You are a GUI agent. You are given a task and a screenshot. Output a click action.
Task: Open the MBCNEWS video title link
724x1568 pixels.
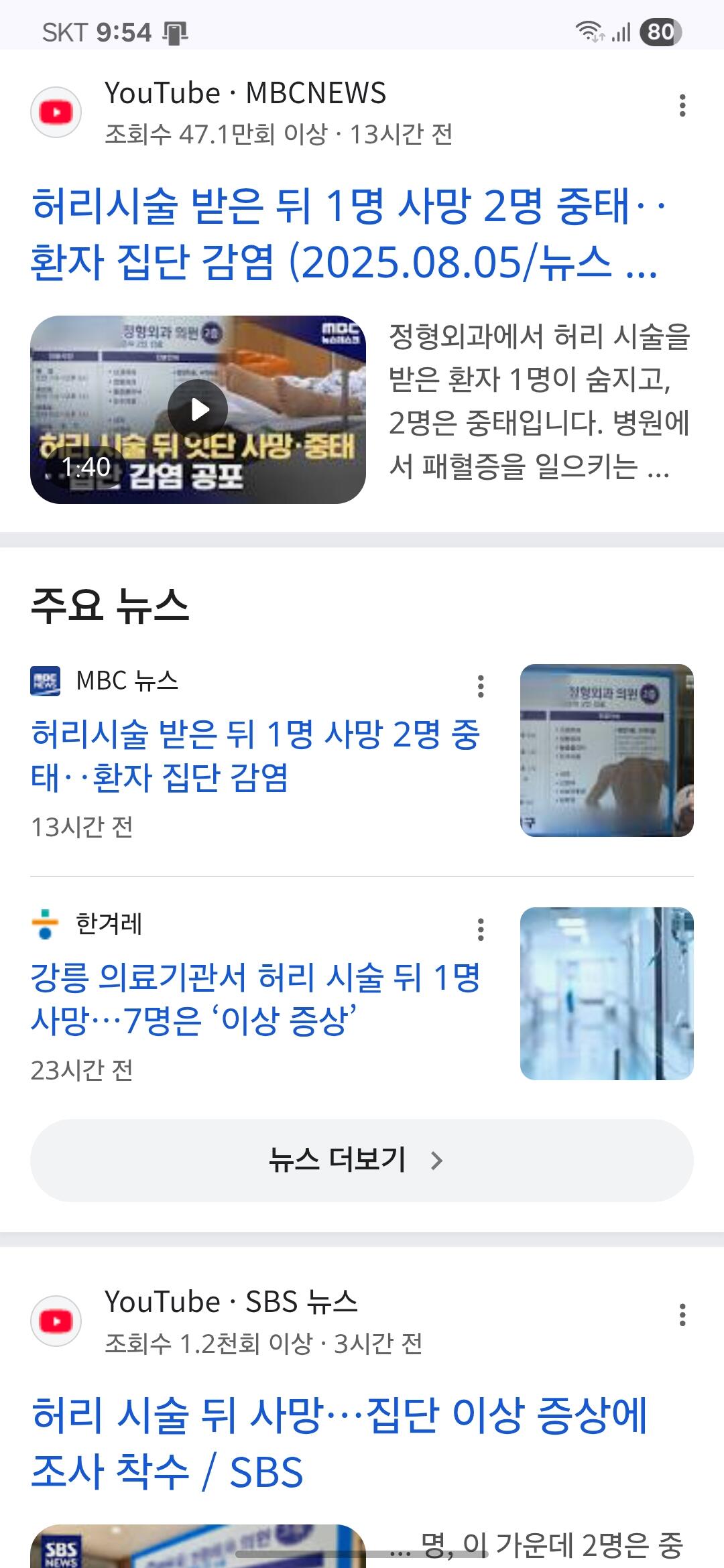pyautogui.click(x=349, y=233)
